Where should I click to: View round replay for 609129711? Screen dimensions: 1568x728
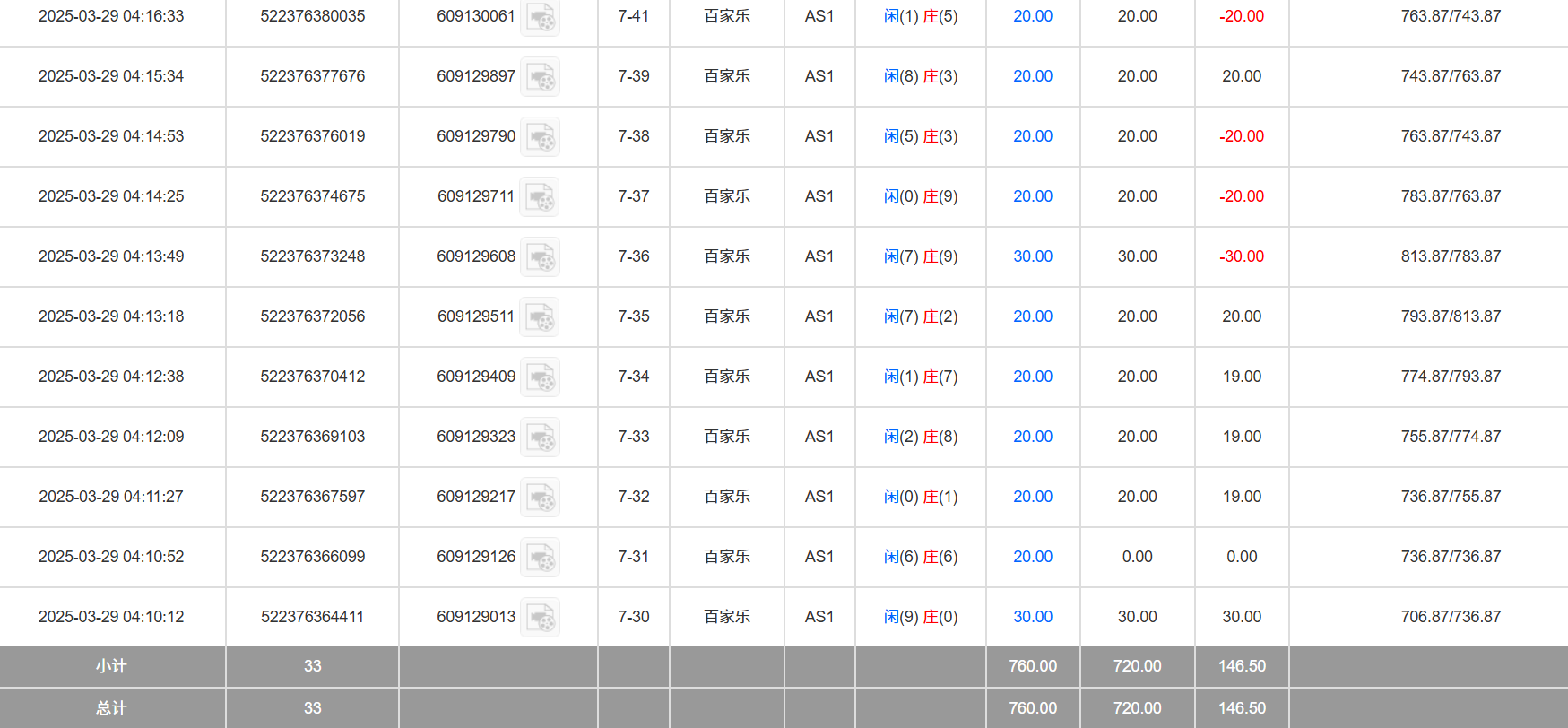(x=541, y=197)
